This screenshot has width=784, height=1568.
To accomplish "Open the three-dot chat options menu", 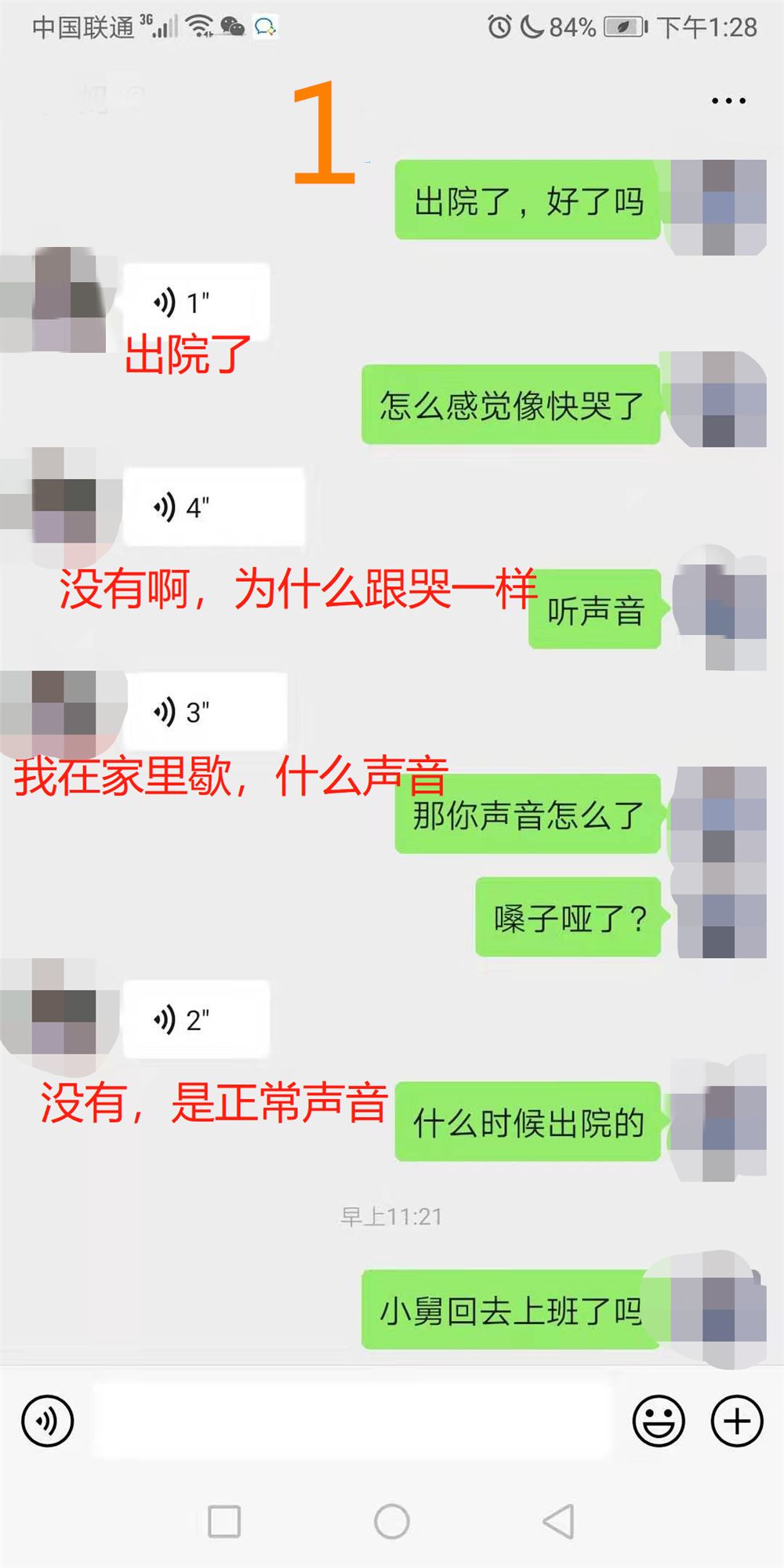I will [728, 100].
